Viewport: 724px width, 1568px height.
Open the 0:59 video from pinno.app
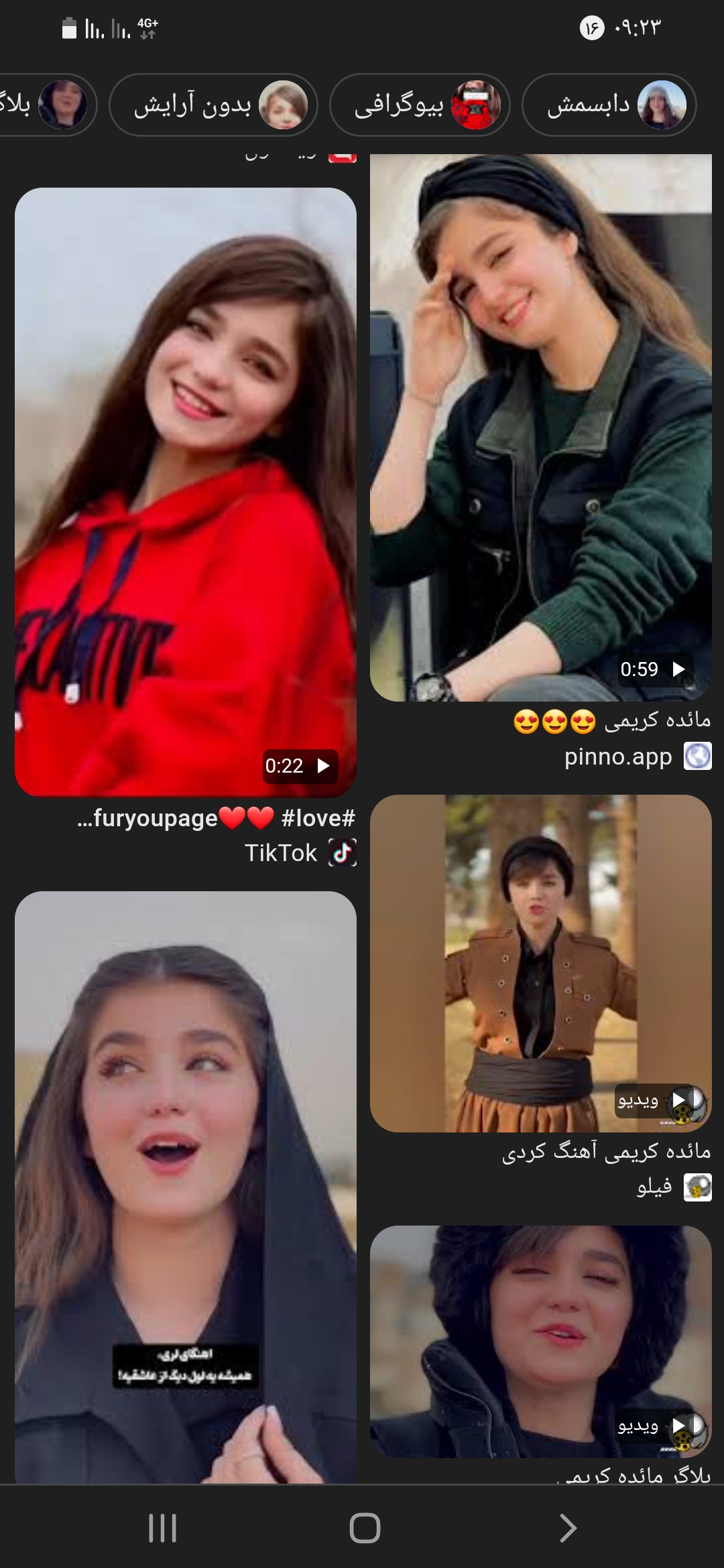point(540,429)
